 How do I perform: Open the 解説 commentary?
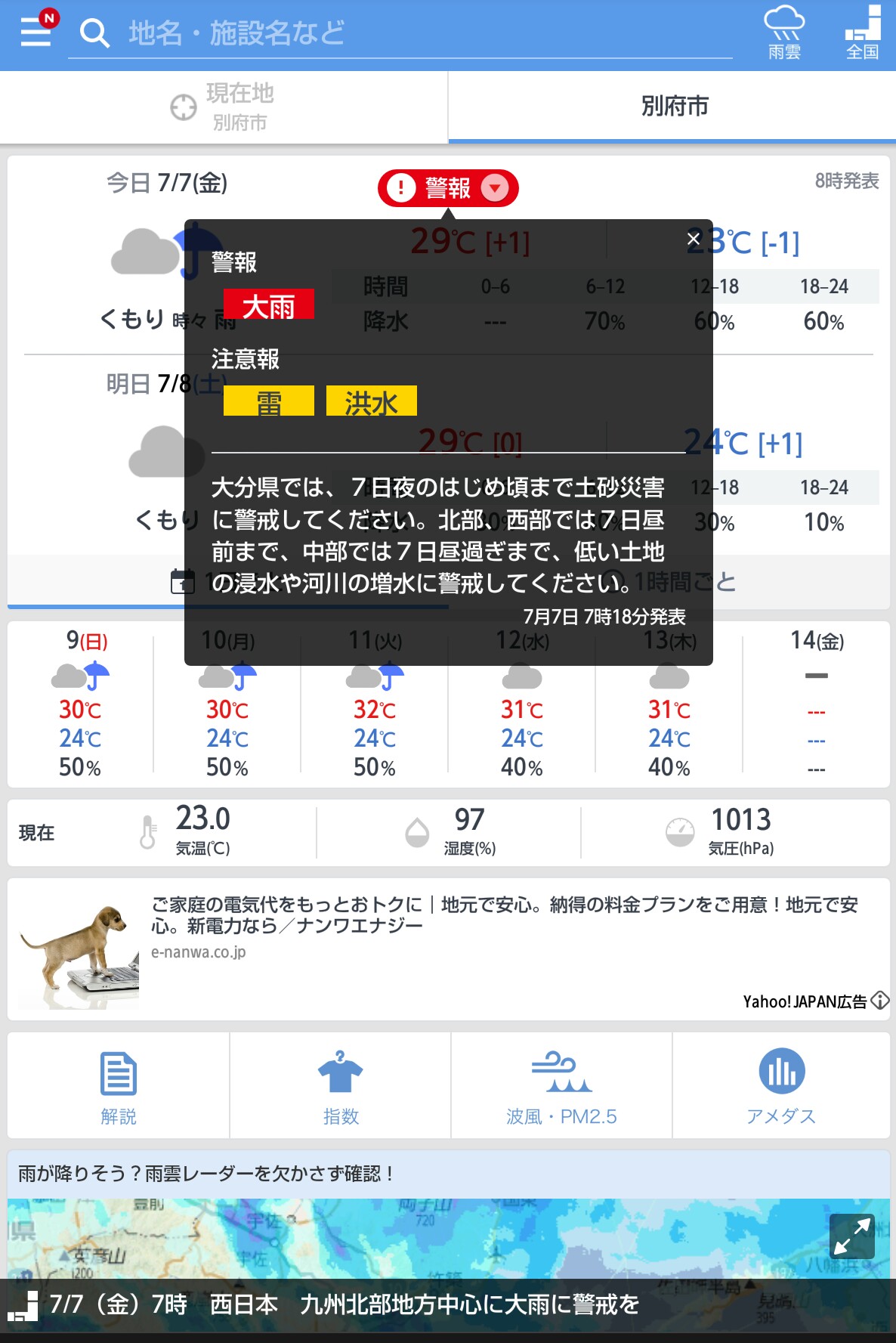pyautogui.click(x=119, y=1086)
